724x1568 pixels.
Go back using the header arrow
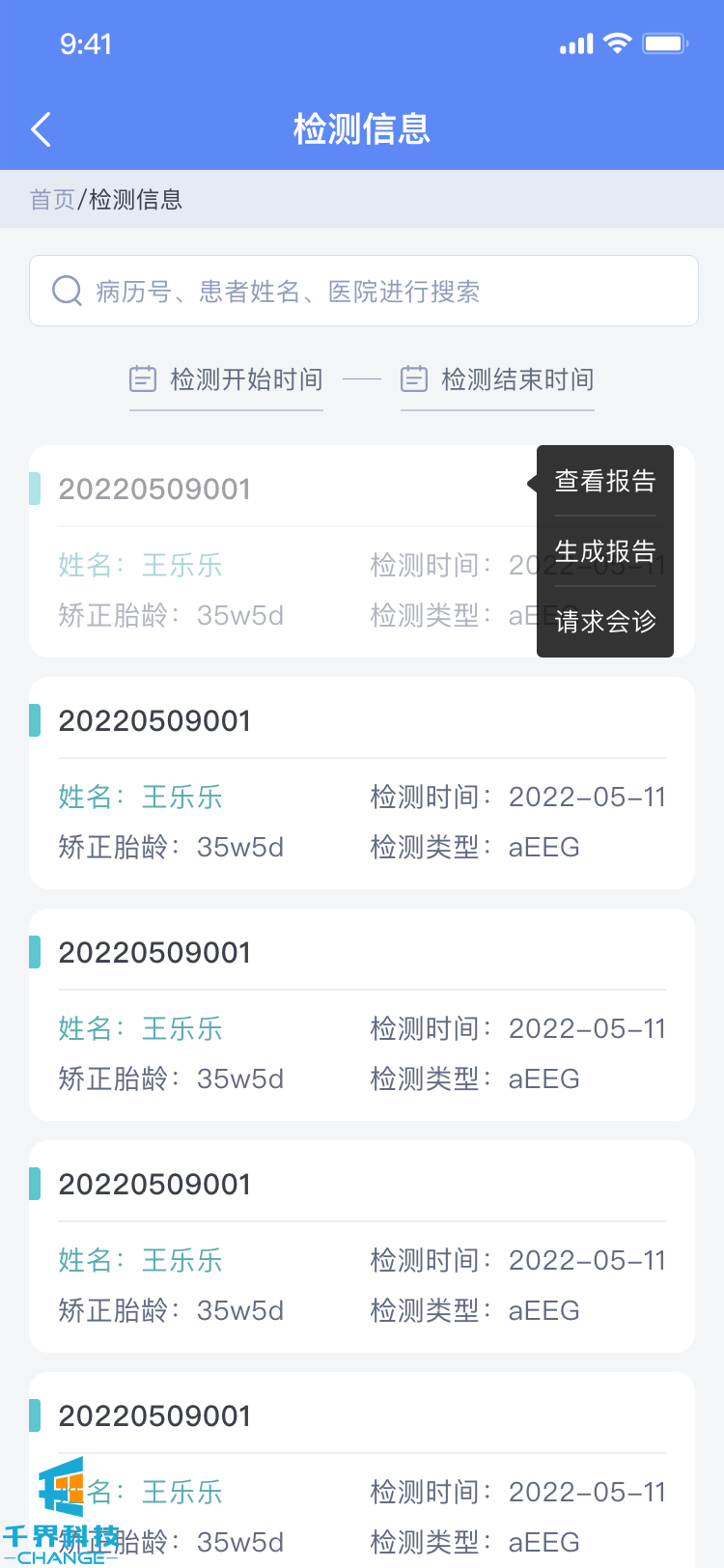point(41,129)
